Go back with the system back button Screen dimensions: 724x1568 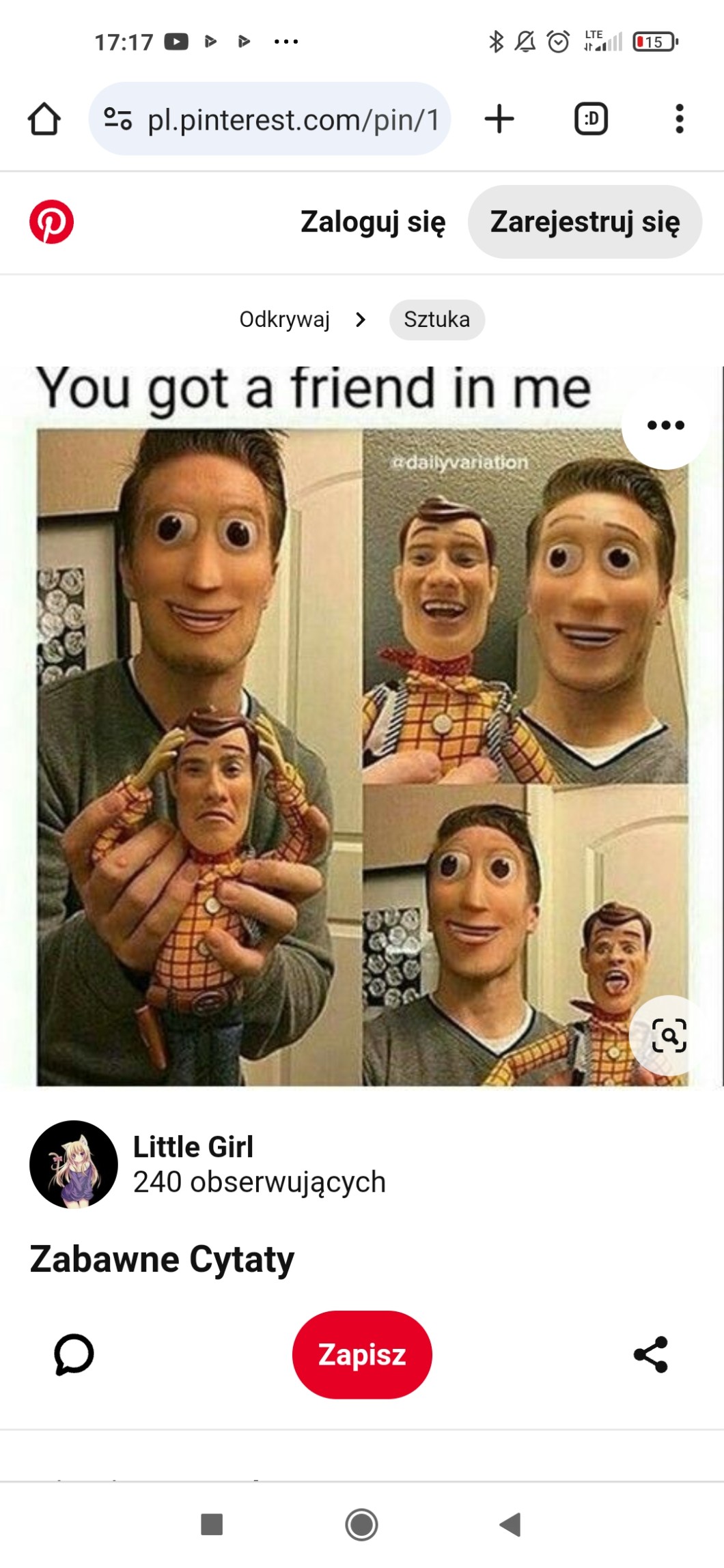tap(511, 1524)
